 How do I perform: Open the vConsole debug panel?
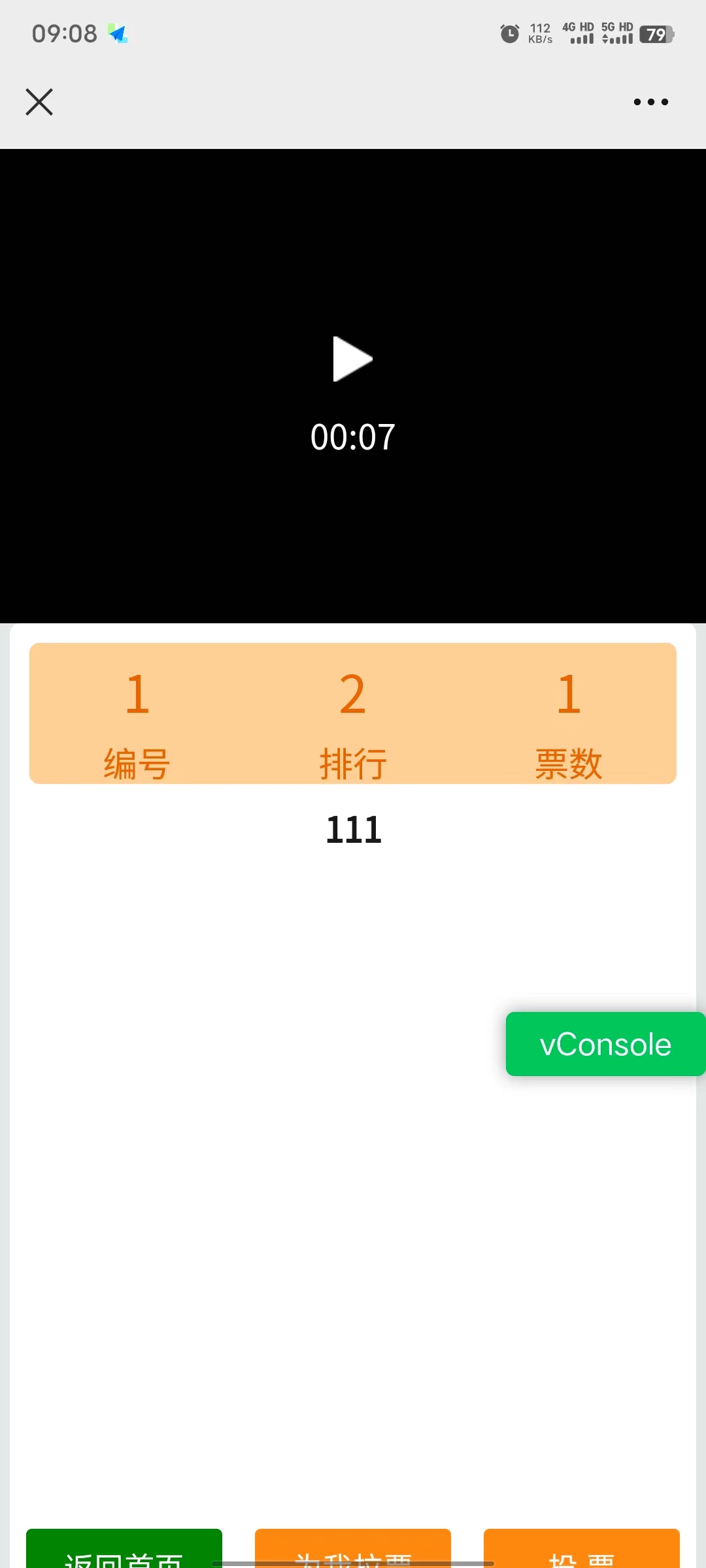click(605, 1043)
